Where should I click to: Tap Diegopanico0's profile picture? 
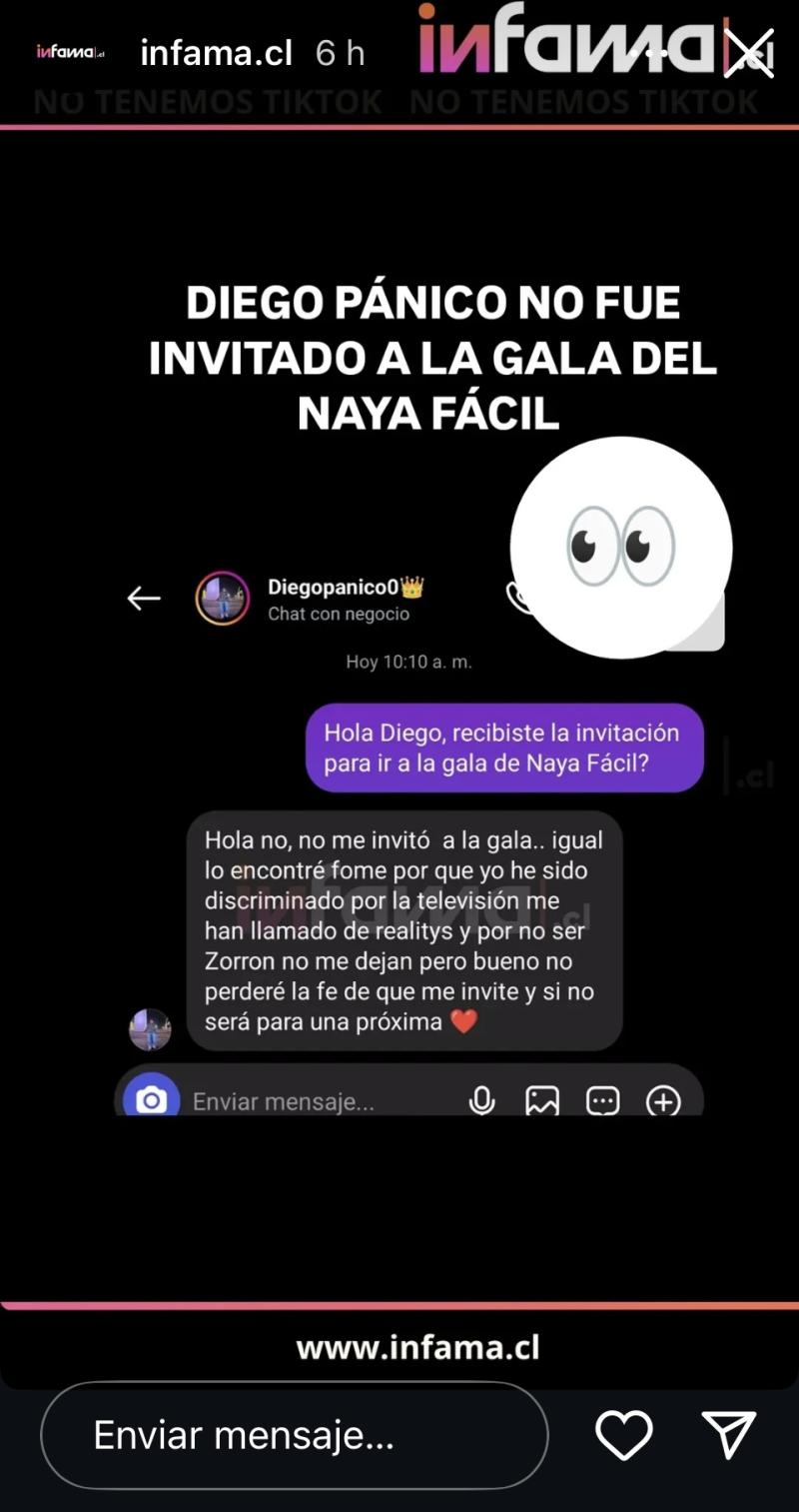(222, 598)
